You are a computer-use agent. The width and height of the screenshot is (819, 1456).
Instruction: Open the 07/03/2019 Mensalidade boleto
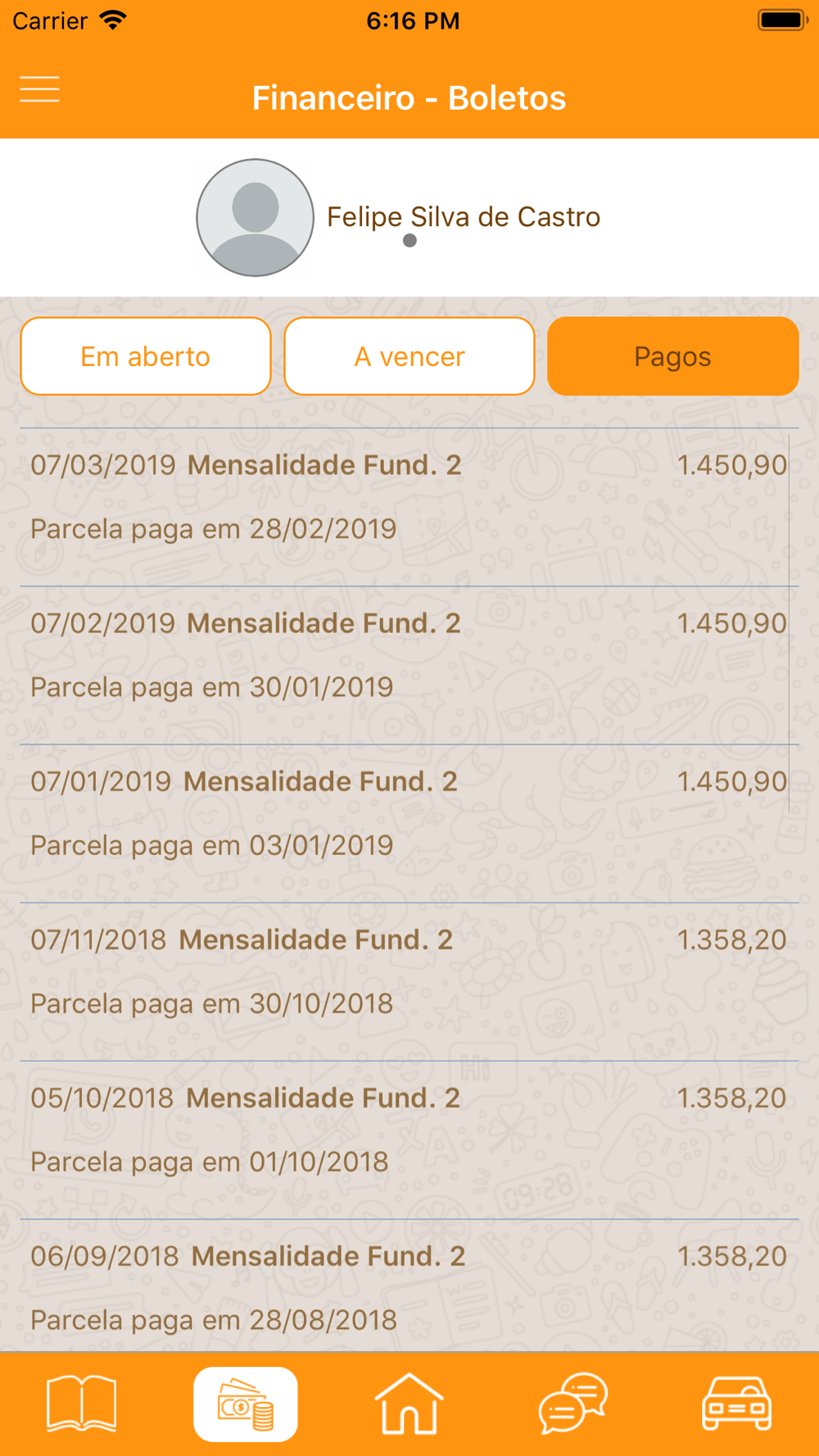click(x=408, y=497)
